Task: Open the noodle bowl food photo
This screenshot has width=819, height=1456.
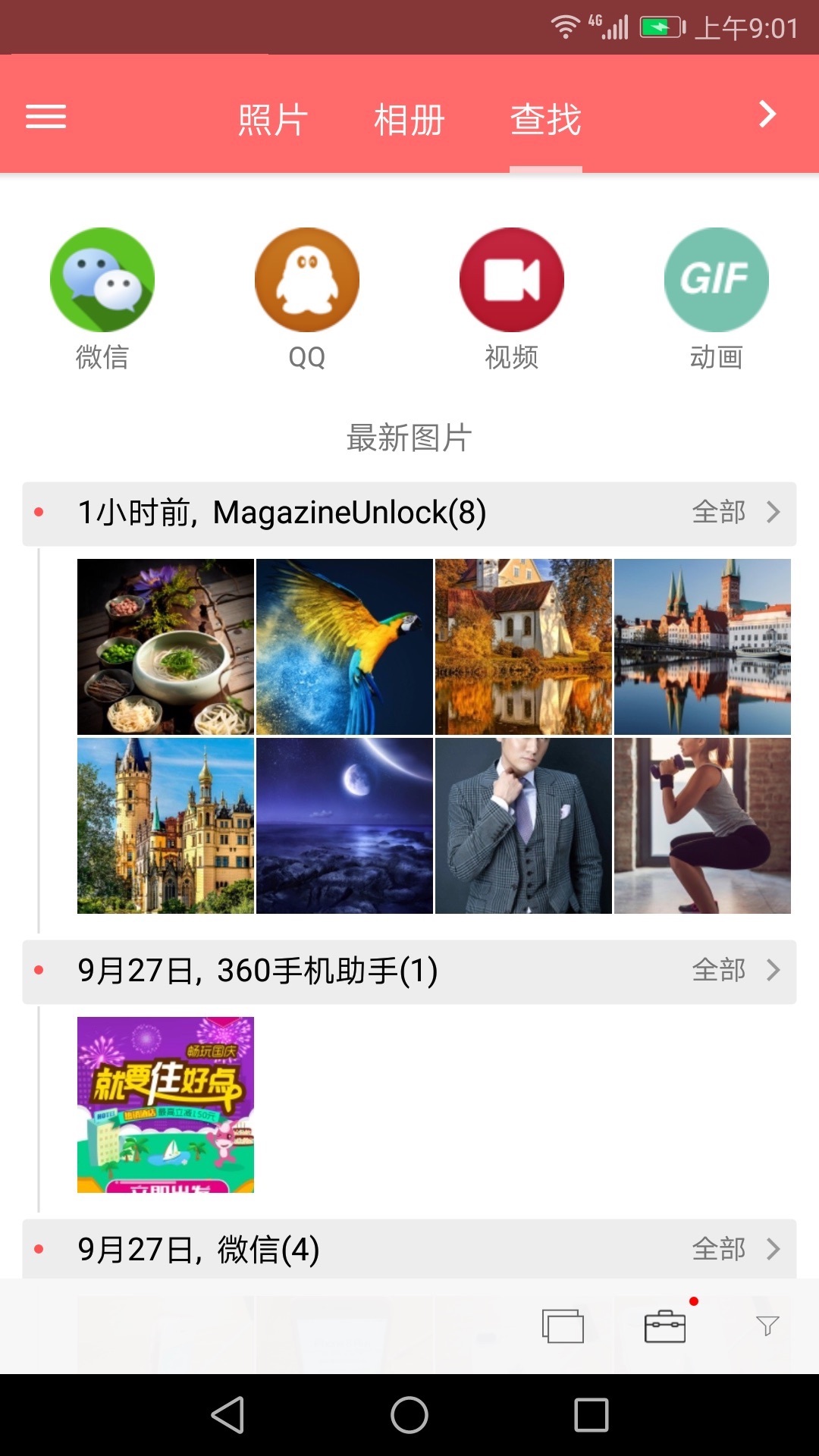Action: (165, 647)
